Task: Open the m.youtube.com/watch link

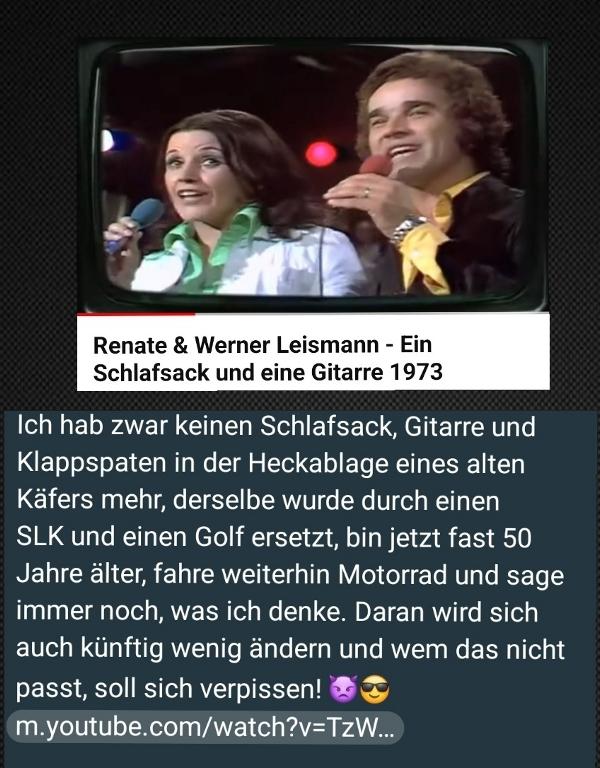Action: point(205,728)
